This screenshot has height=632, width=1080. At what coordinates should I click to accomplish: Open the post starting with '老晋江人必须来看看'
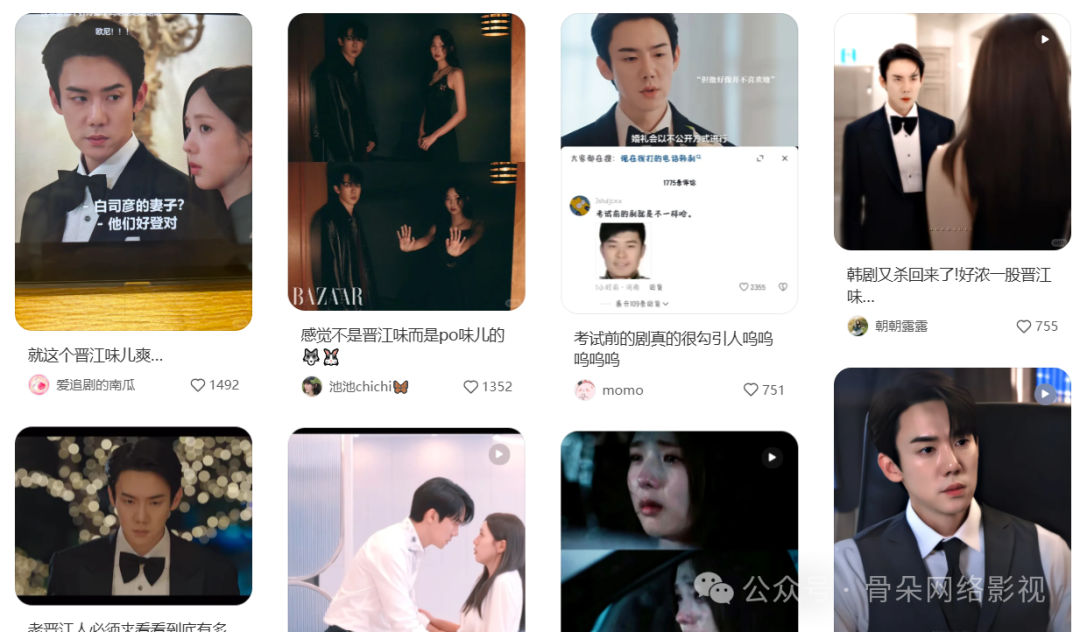pyautogui.click(x=133, y=515)
